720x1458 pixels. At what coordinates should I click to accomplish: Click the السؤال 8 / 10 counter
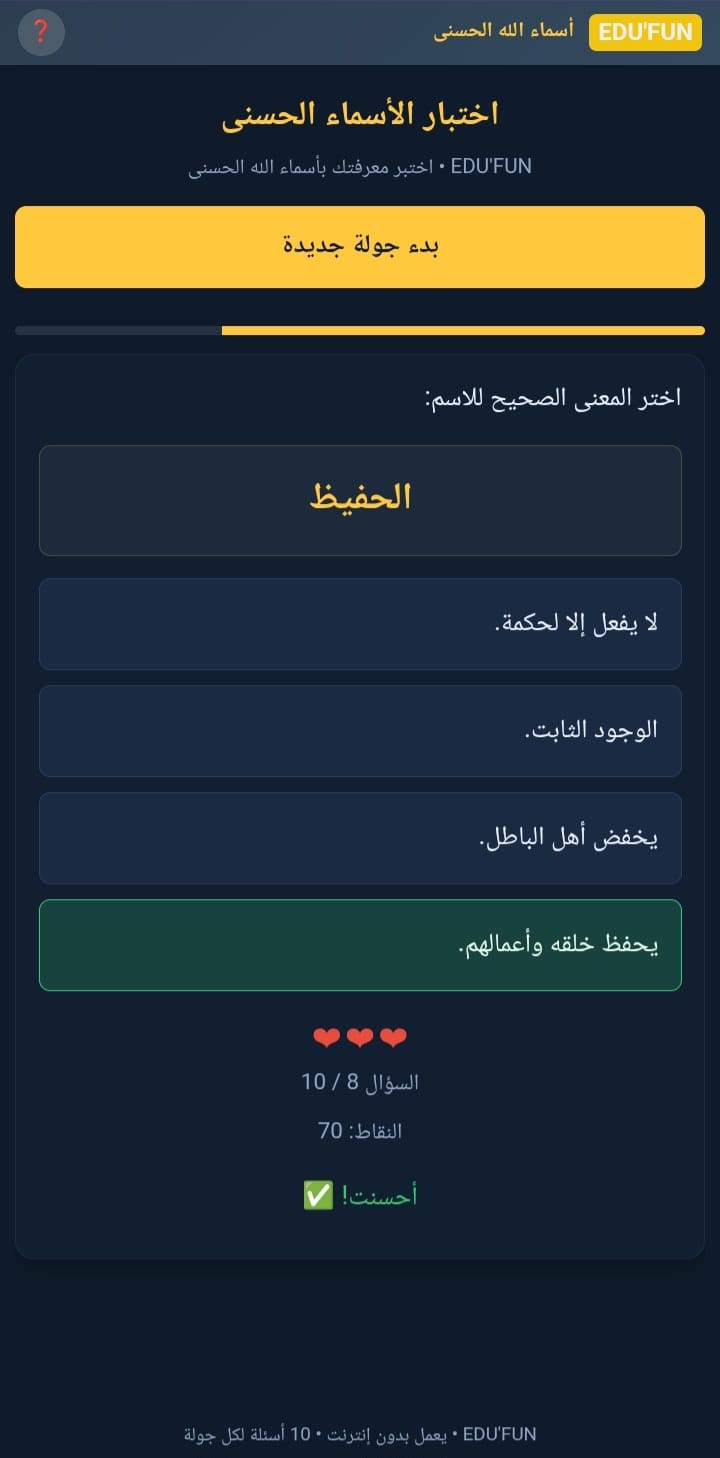[x=360, y=1081]
